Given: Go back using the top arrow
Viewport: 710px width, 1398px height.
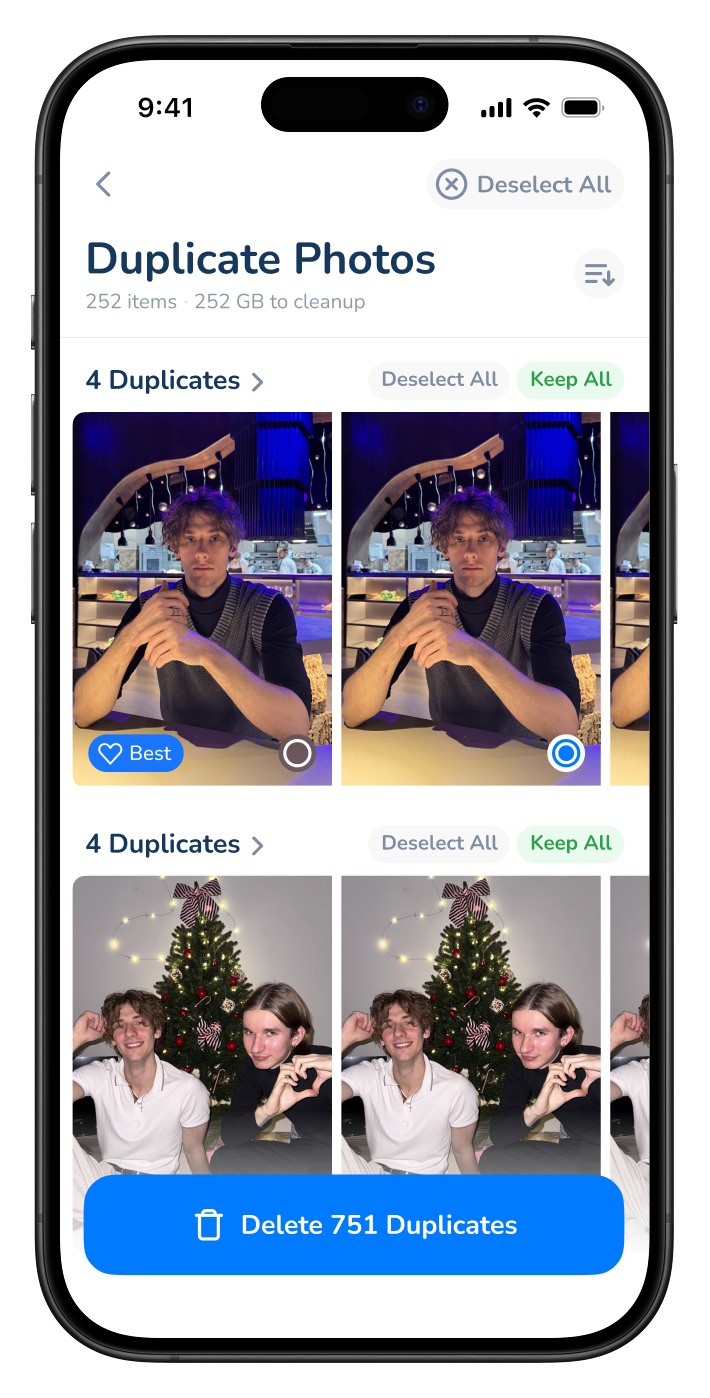Looking at the screenshot, I should tap(103, 184).
